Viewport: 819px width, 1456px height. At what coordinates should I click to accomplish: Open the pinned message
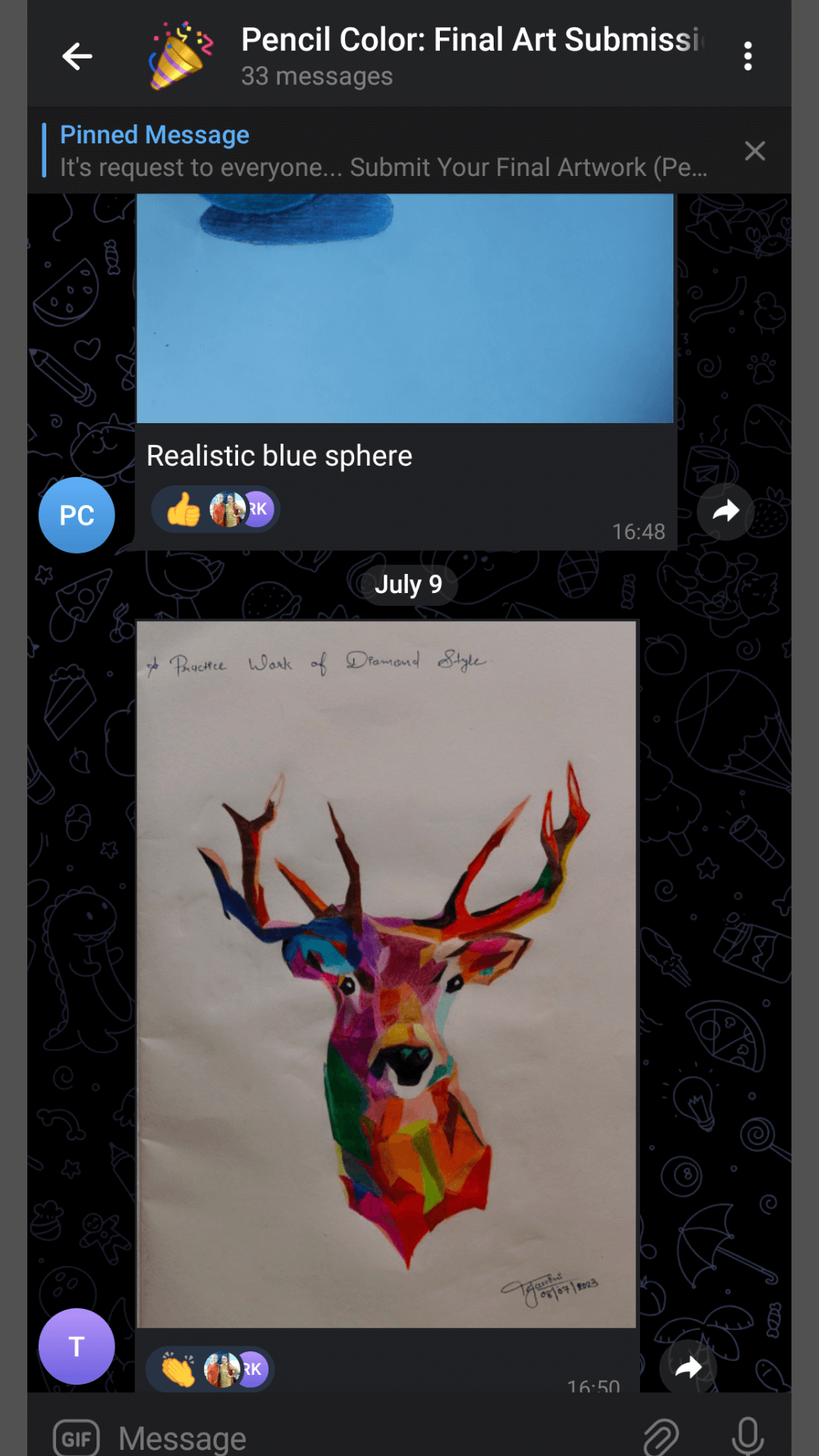pos(383,151)
